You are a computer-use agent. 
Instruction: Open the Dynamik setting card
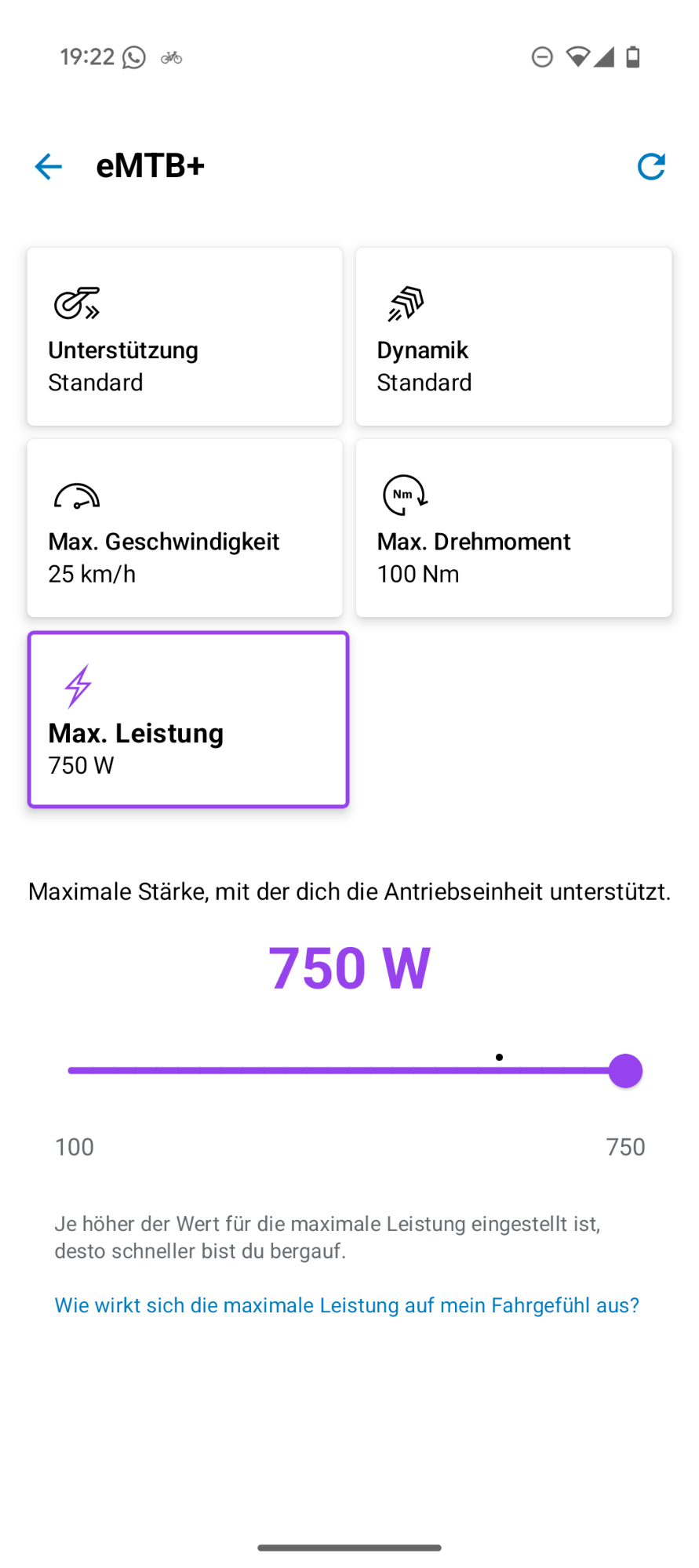click(514, 336)
